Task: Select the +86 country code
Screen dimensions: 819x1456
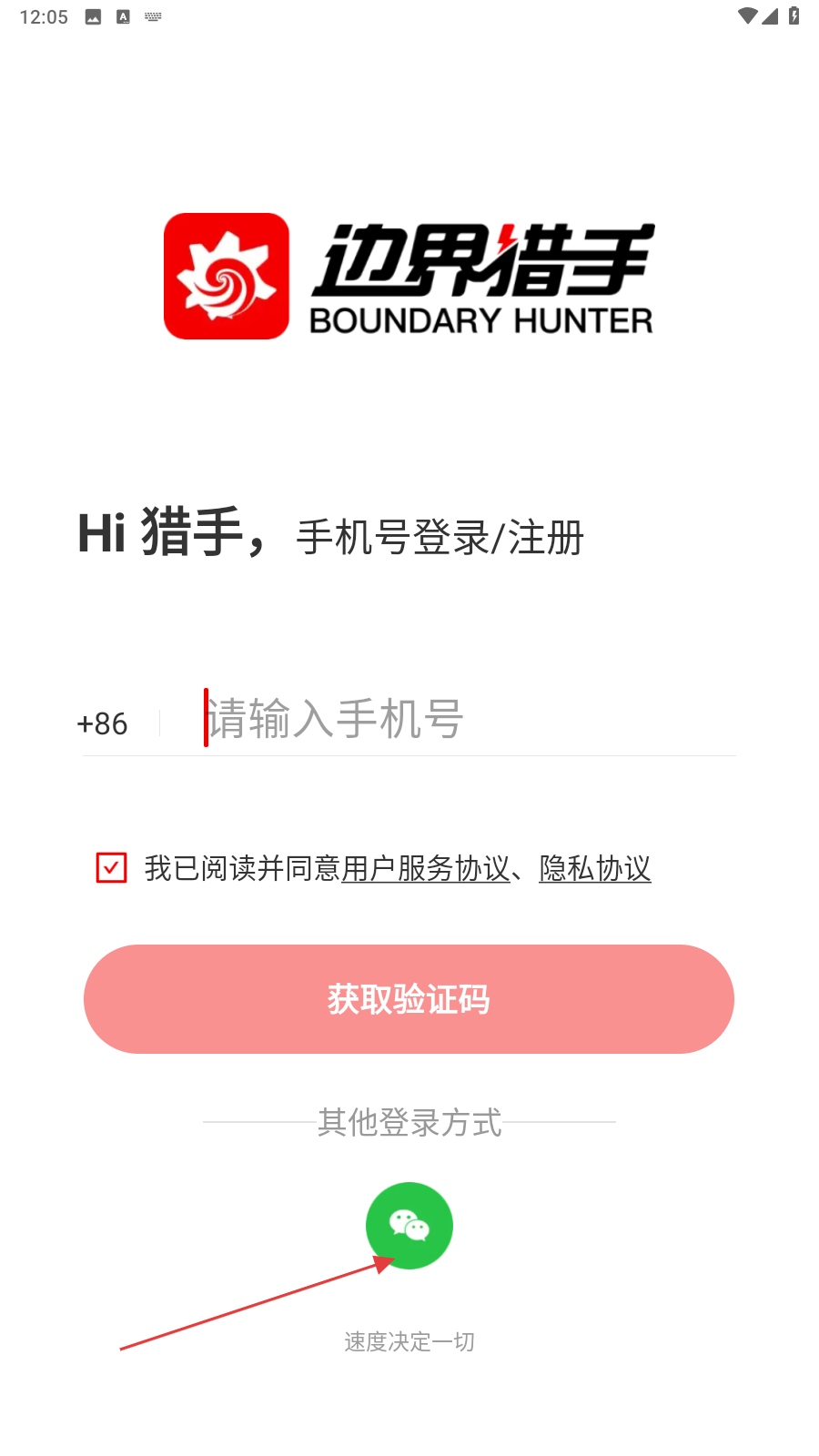Action: tap(103, 723)
